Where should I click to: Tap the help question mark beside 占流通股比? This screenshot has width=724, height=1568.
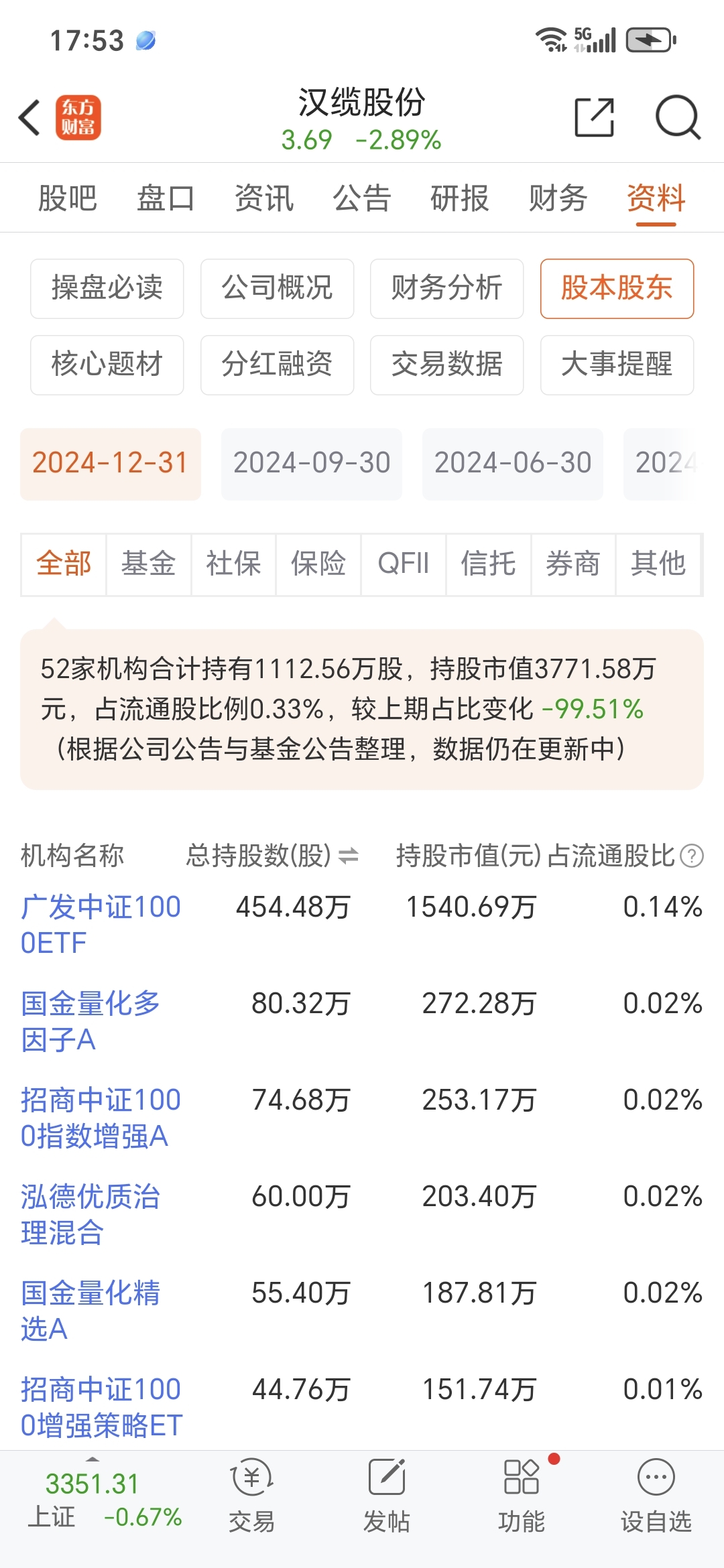tap(690, 856)
